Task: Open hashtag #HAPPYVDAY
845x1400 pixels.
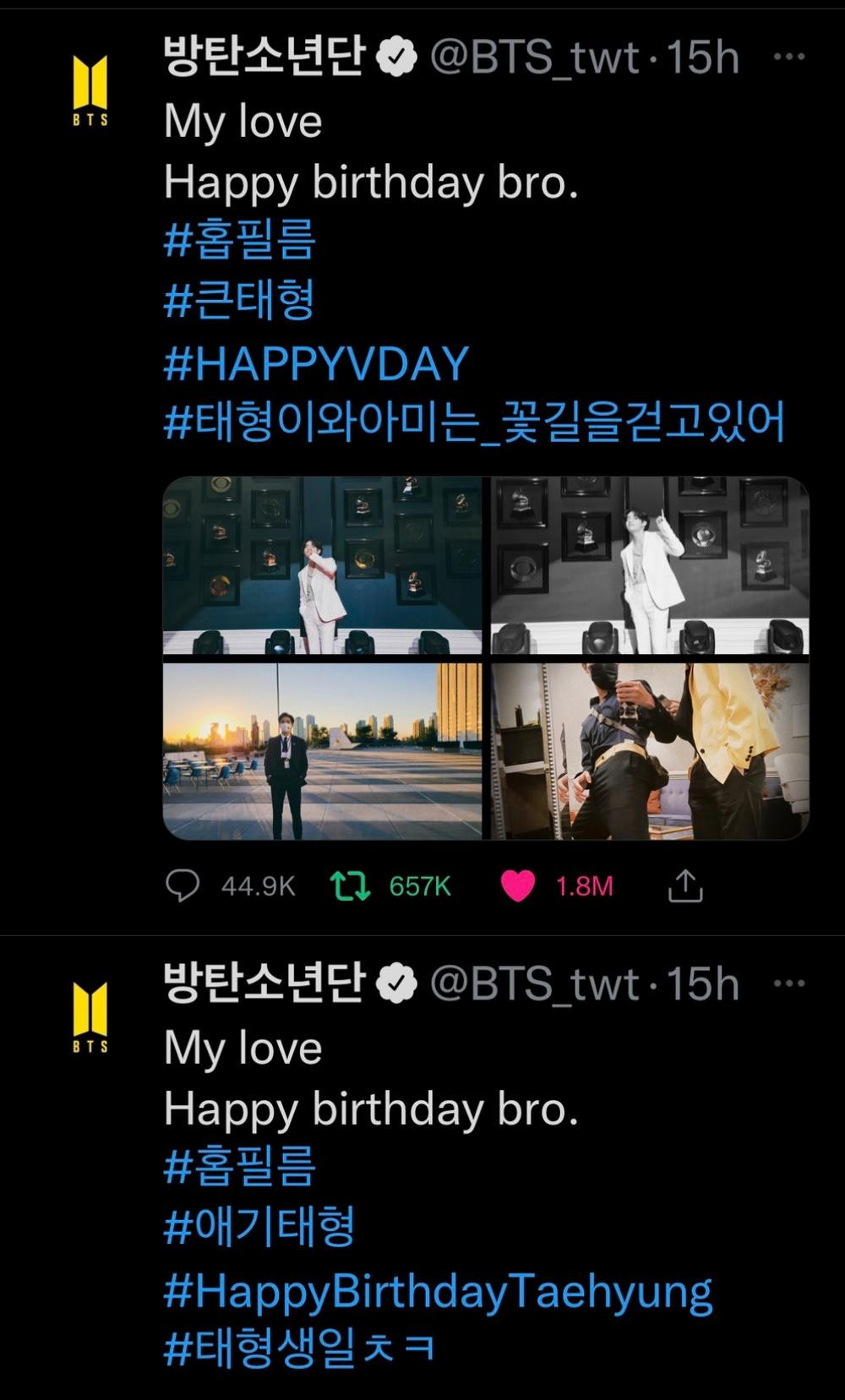Action: (x=316, y=363)
